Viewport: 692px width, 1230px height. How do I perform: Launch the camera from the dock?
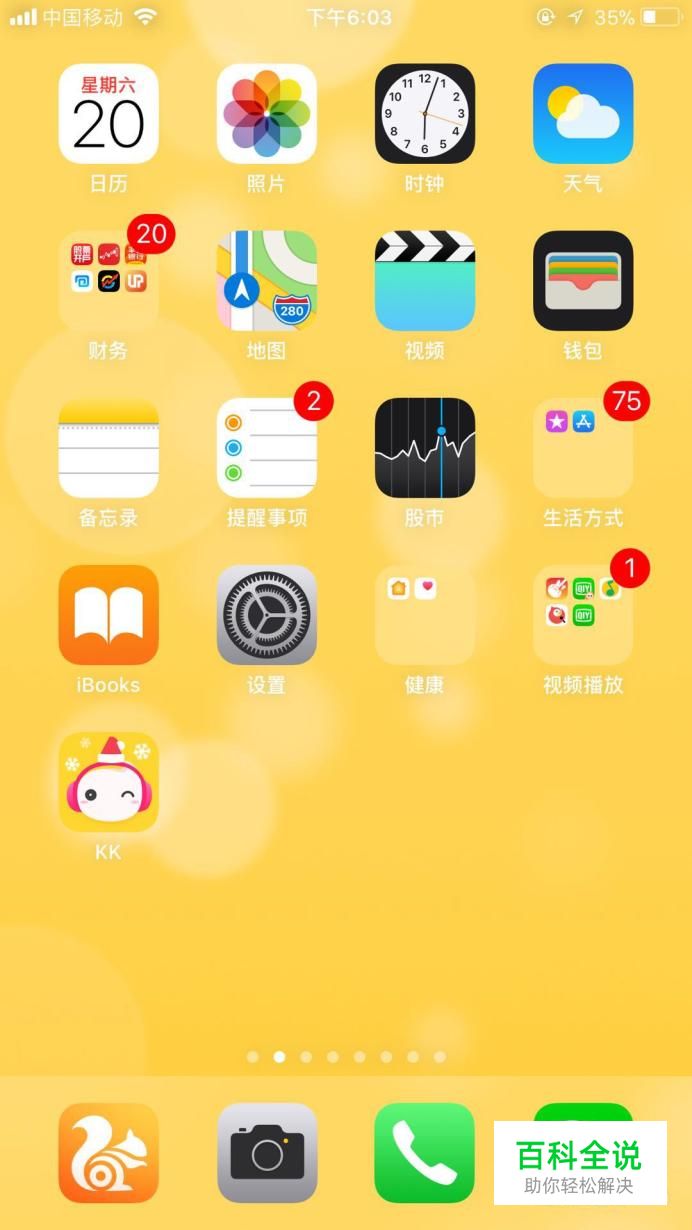266,1153
